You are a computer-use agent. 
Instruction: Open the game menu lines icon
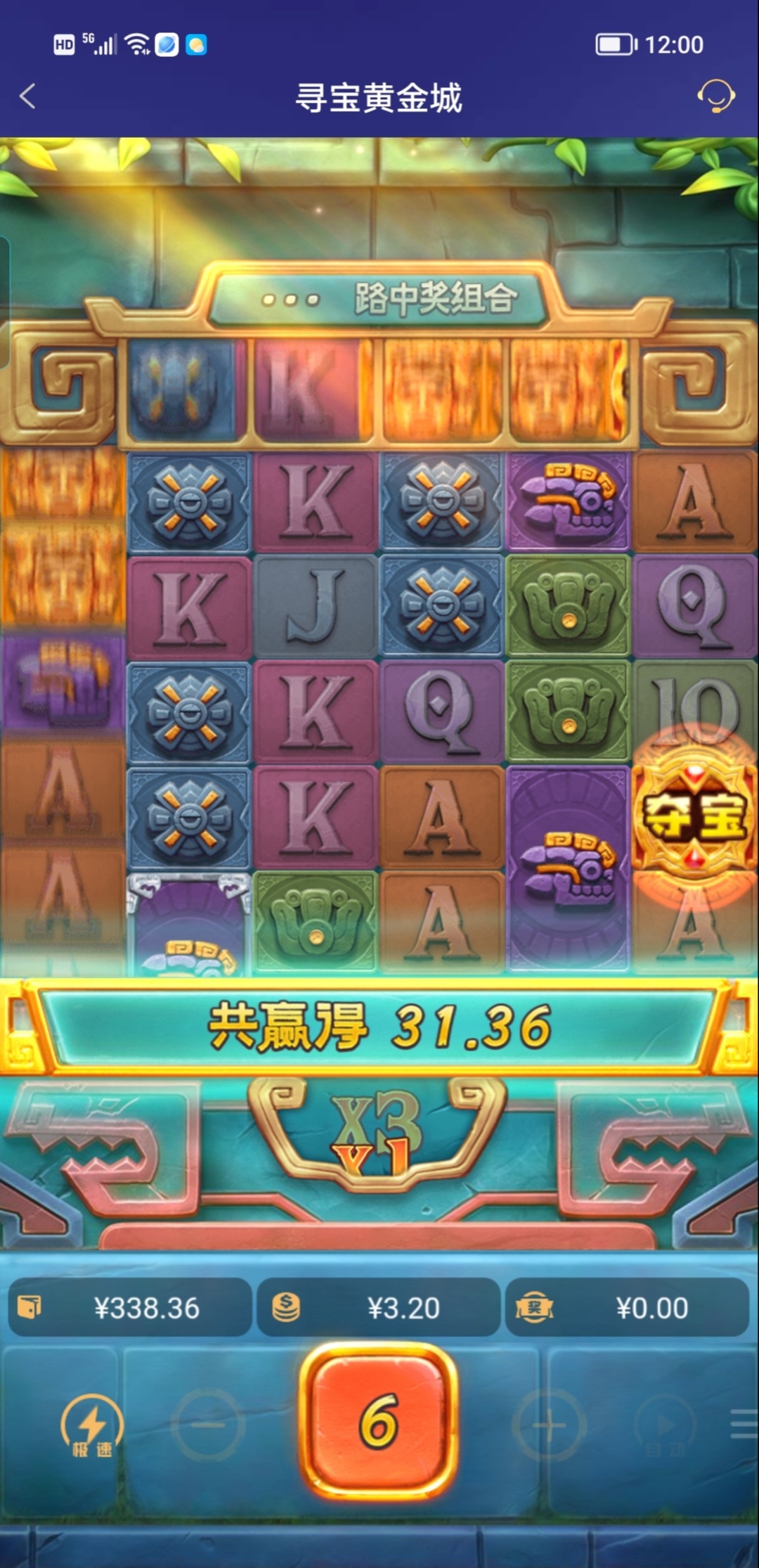coord(744,1426)
